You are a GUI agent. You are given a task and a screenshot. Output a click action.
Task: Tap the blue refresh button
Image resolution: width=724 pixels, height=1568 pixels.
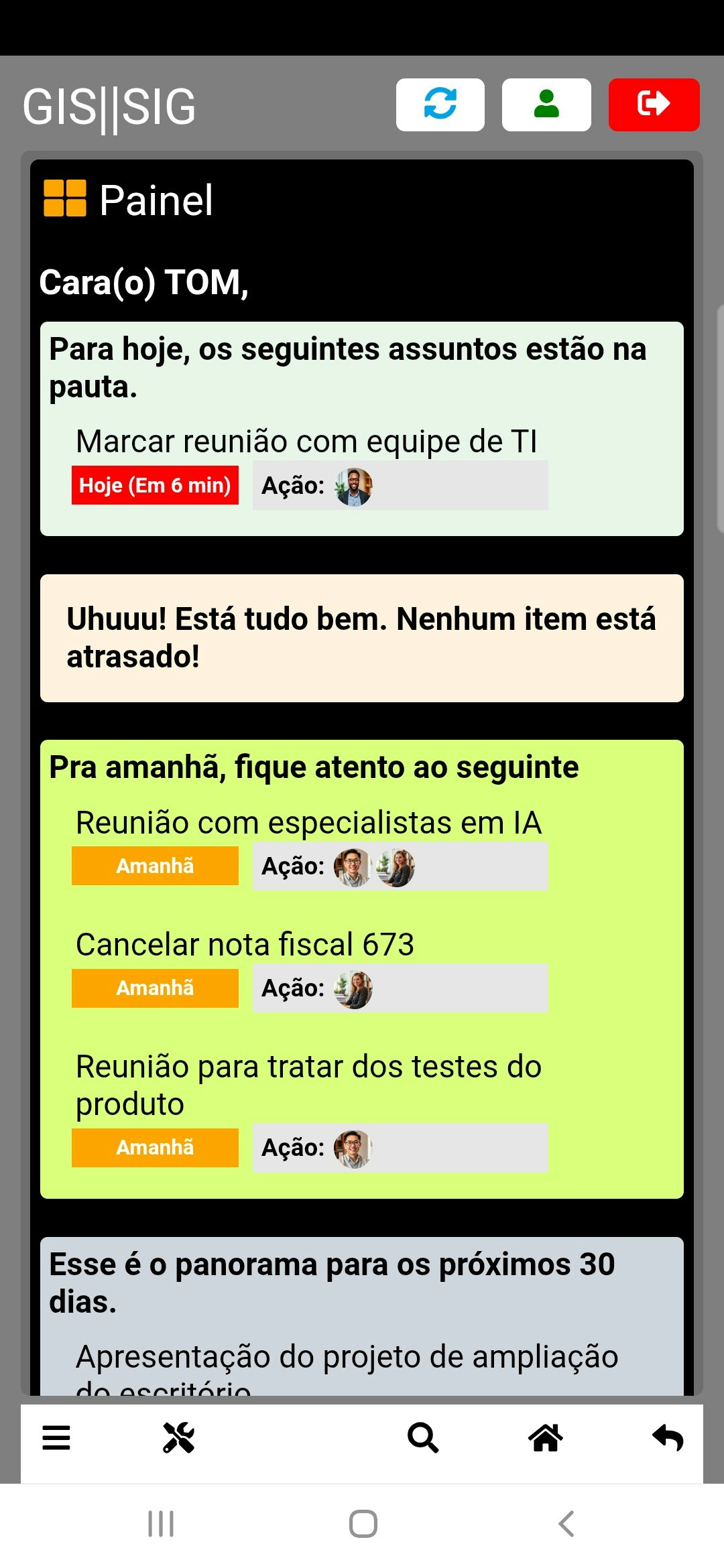pyautogui.click(x=440, y=105)
